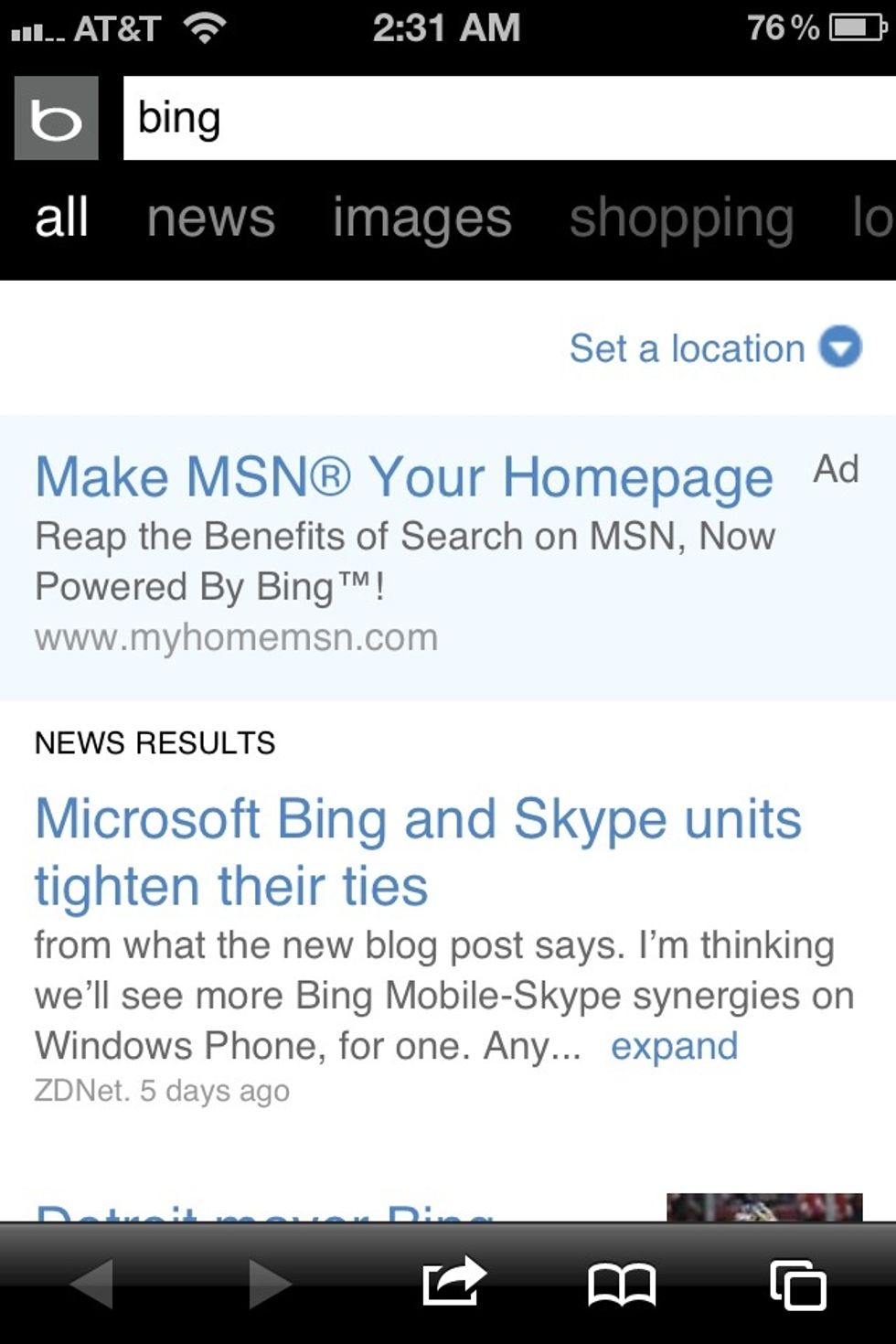Go forward in browser toolbar

click(x=270, y=1284)
